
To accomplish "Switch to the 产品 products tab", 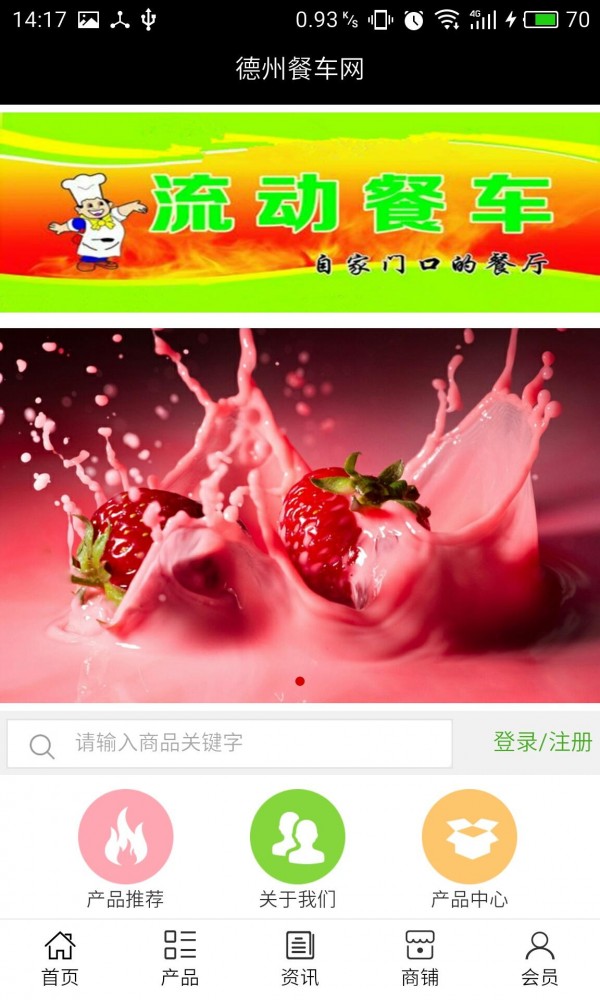I will pyautogui.click(x=180, y=958).
